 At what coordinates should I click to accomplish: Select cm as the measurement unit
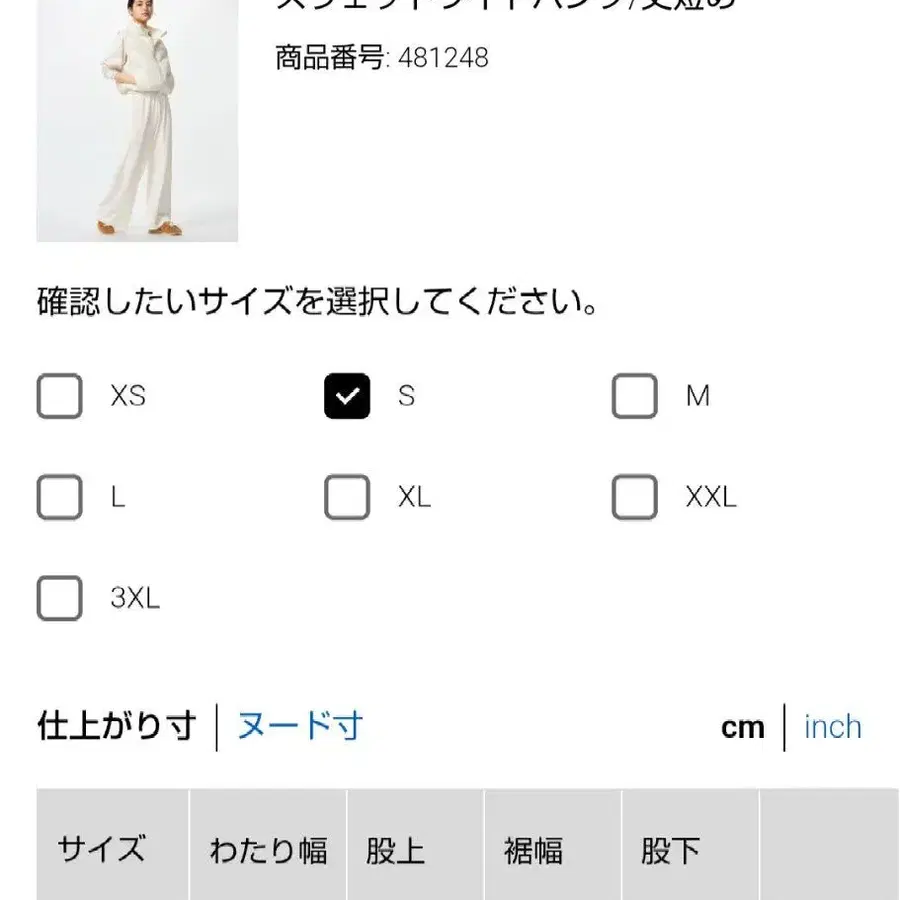pos(743,728)
